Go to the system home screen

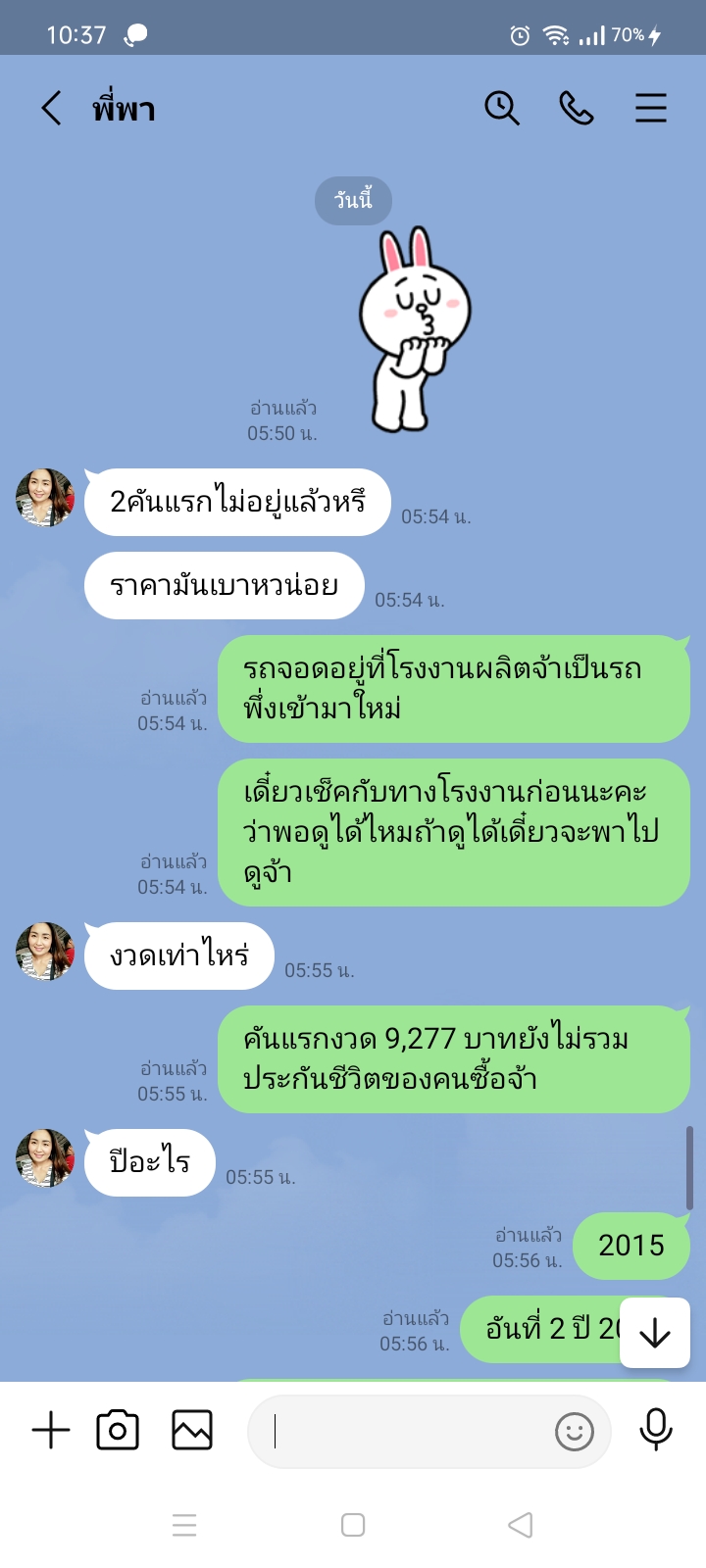coord(353,1525)
